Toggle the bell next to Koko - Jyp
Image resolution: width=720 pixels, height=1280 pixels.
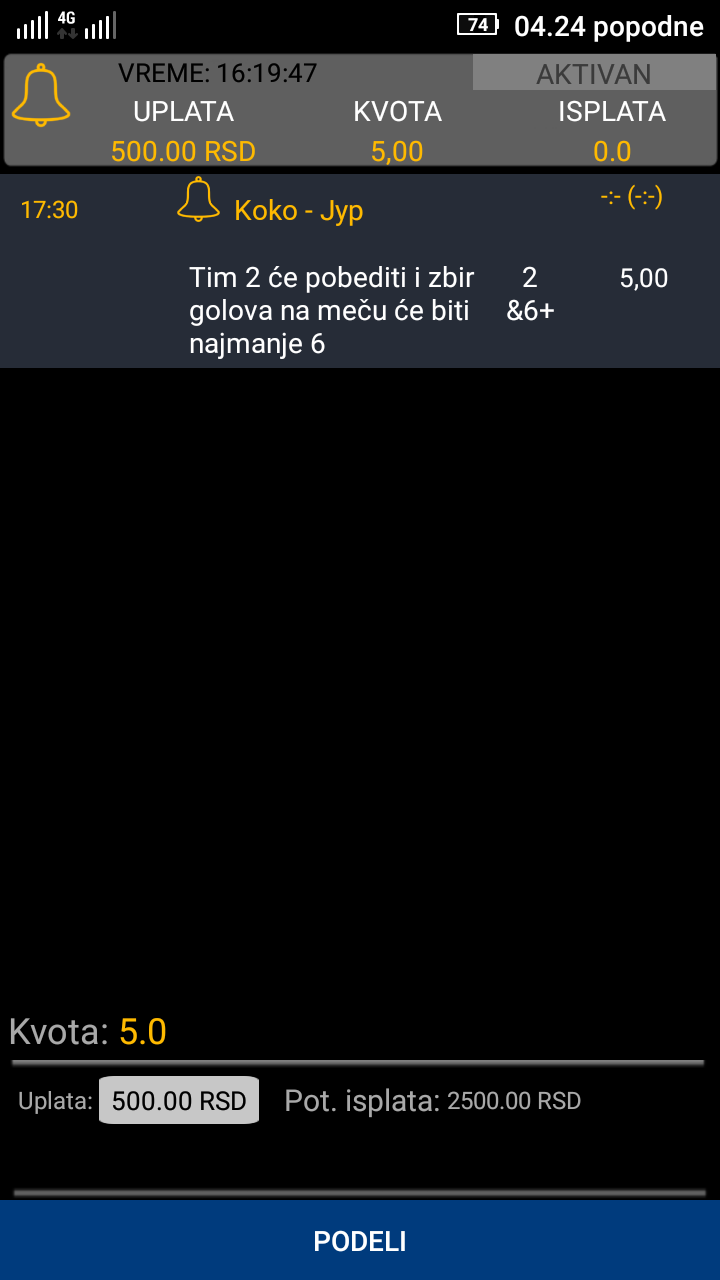198,199
